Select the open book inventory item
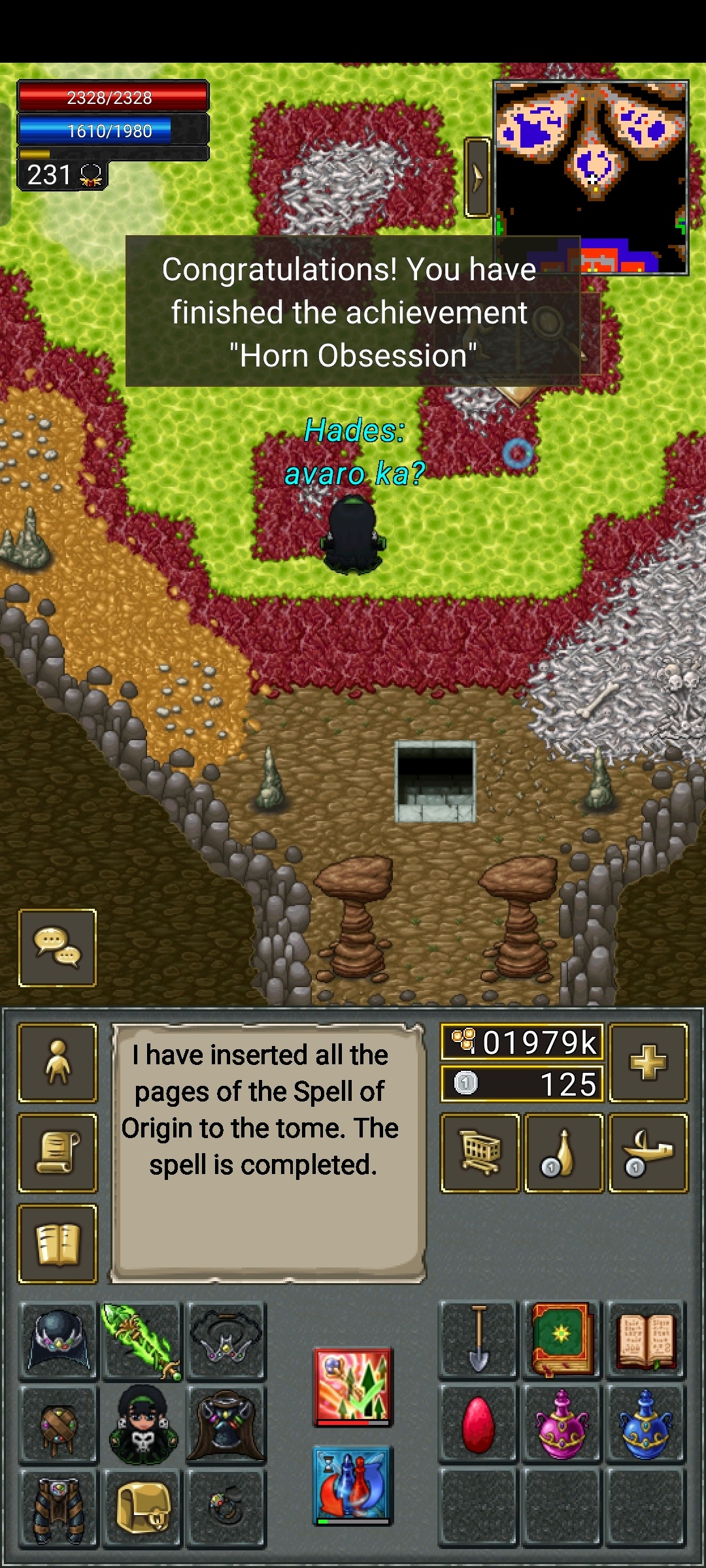Screen dimensions: 706x1568 pos(646,1339)
